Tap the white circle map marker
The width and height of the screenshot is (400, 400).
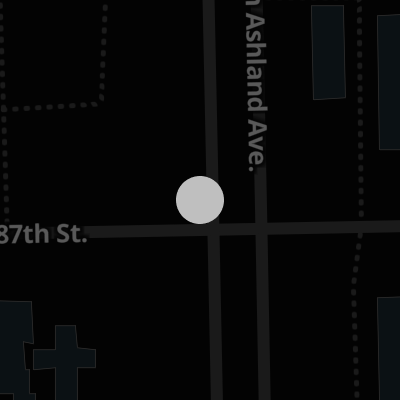(200, 200)
